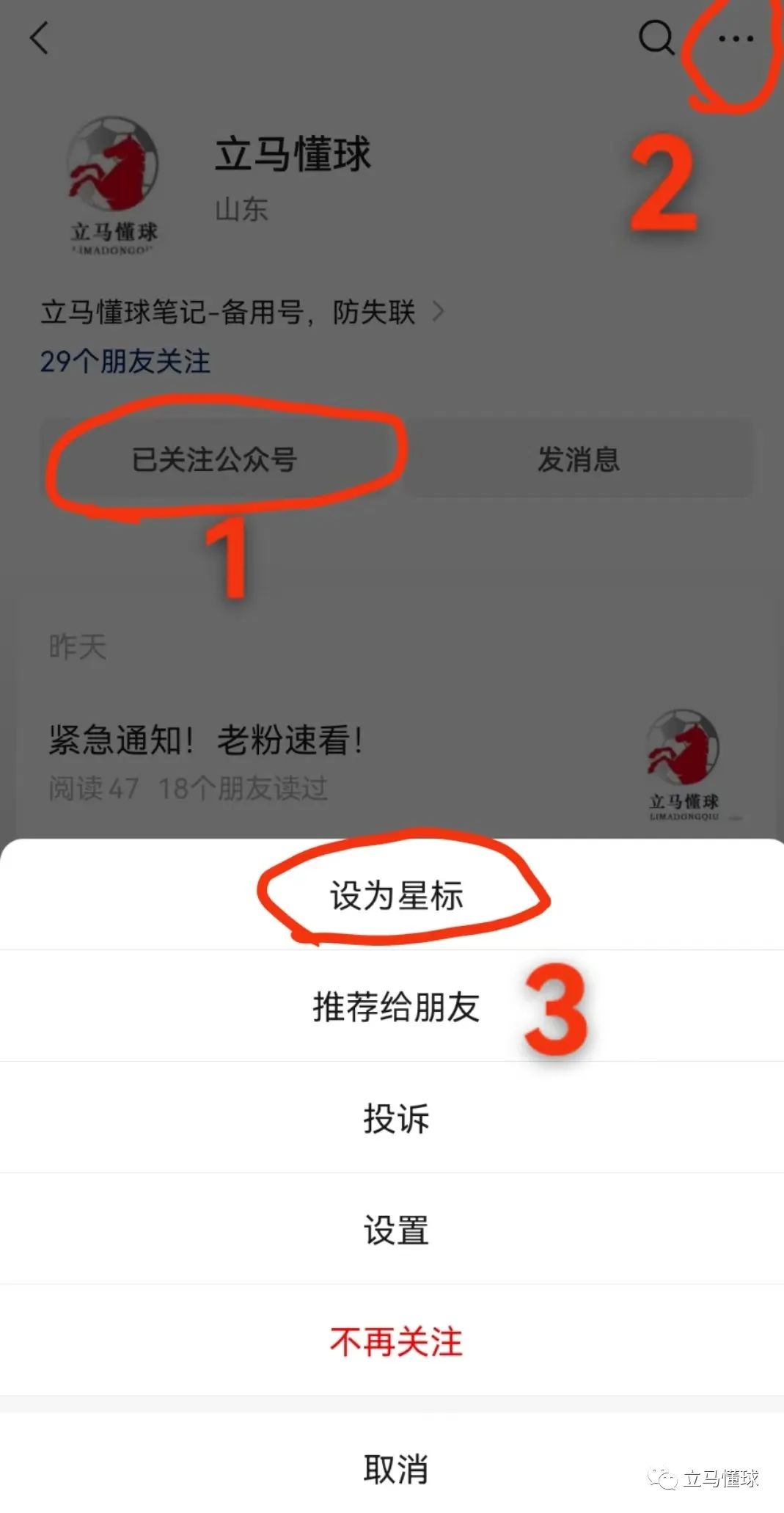Choose 推荐给朋友 to recommend to friends
This screenshot has height=1513, width=784.
click(x=396, y=1007)
